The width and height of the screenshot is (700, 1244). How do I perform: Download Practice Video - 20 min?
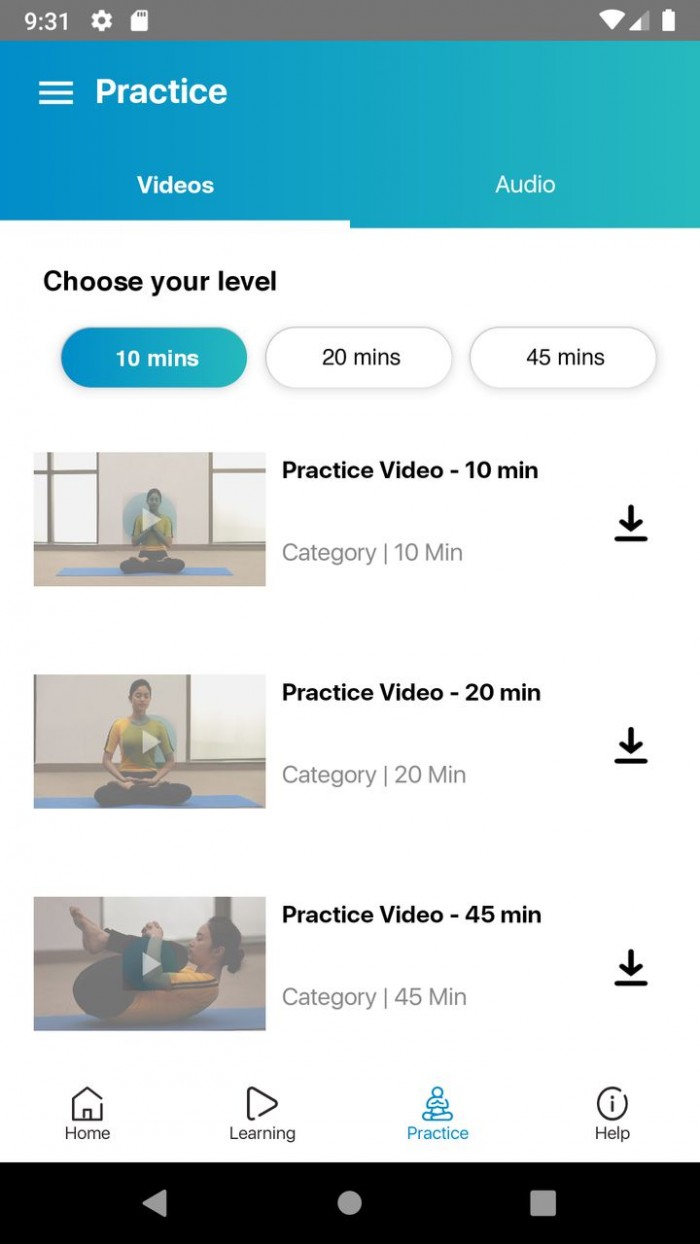(630, 746)
